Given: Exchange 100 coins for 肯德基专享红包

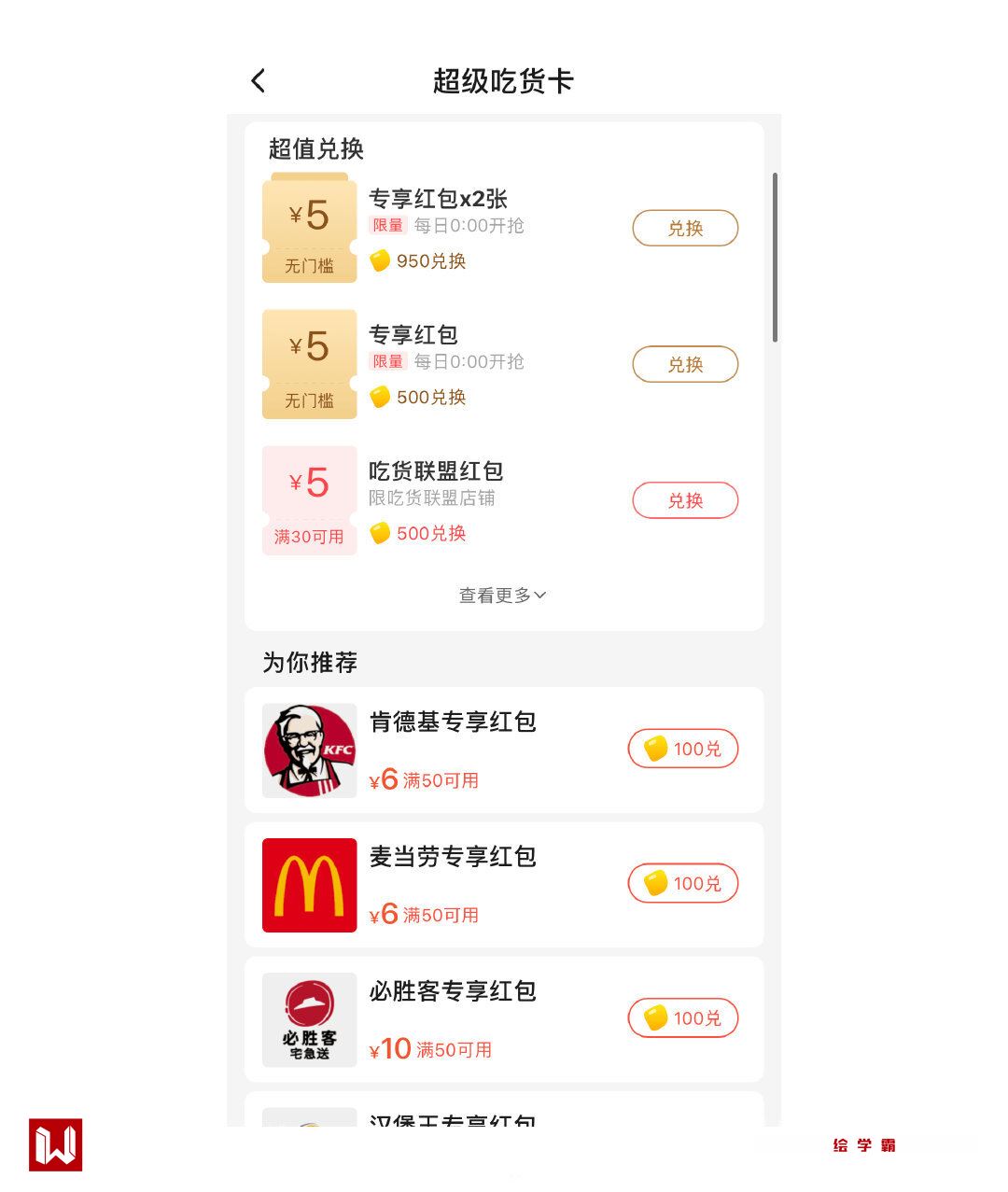Looking at the screenshot, I should click(x=683, y=750).
